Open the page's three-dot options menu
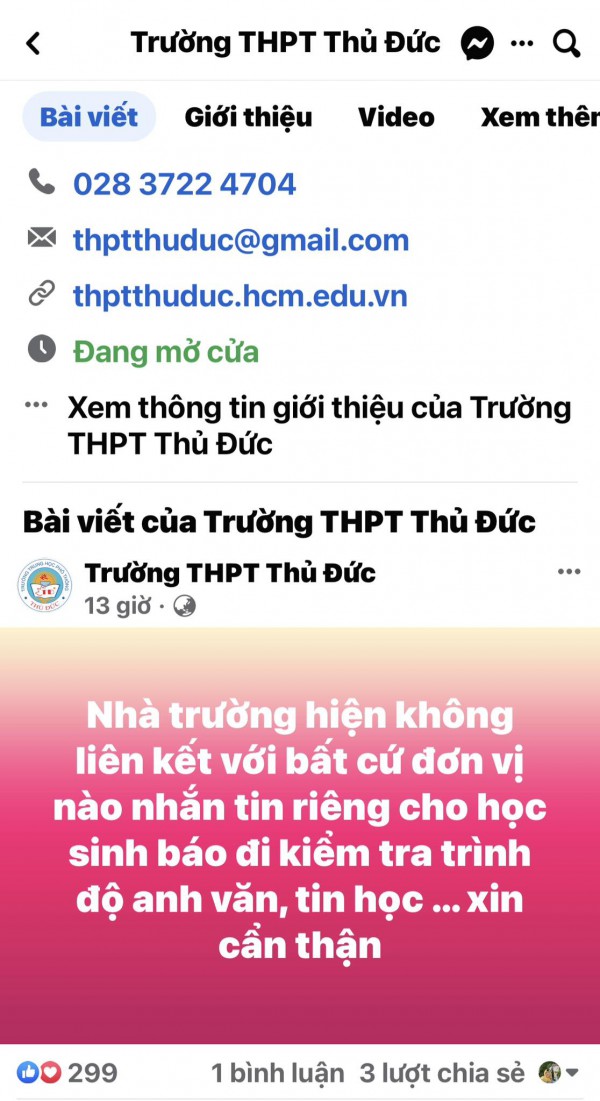 coord(522,43)
